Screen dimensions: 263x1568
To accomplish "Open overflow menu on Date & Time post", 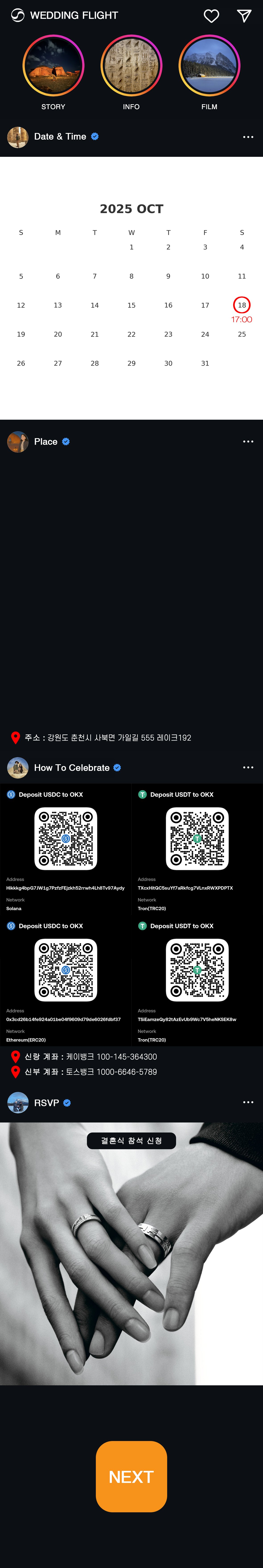I will [x=248, y=137].
